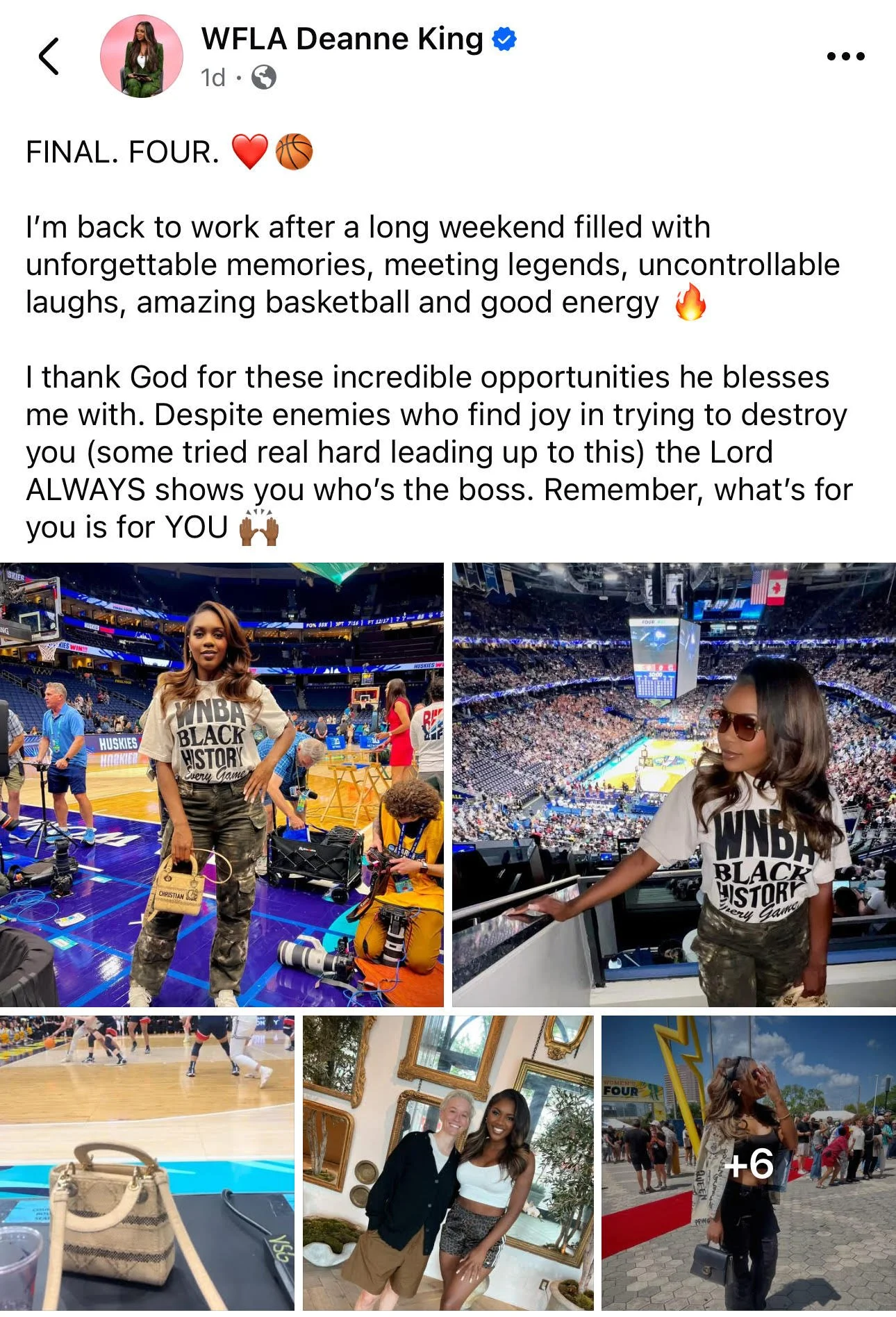This screenshot has width=896, height=1317.
Task: Go back with the arrow icon
Action: coord(49,56)
